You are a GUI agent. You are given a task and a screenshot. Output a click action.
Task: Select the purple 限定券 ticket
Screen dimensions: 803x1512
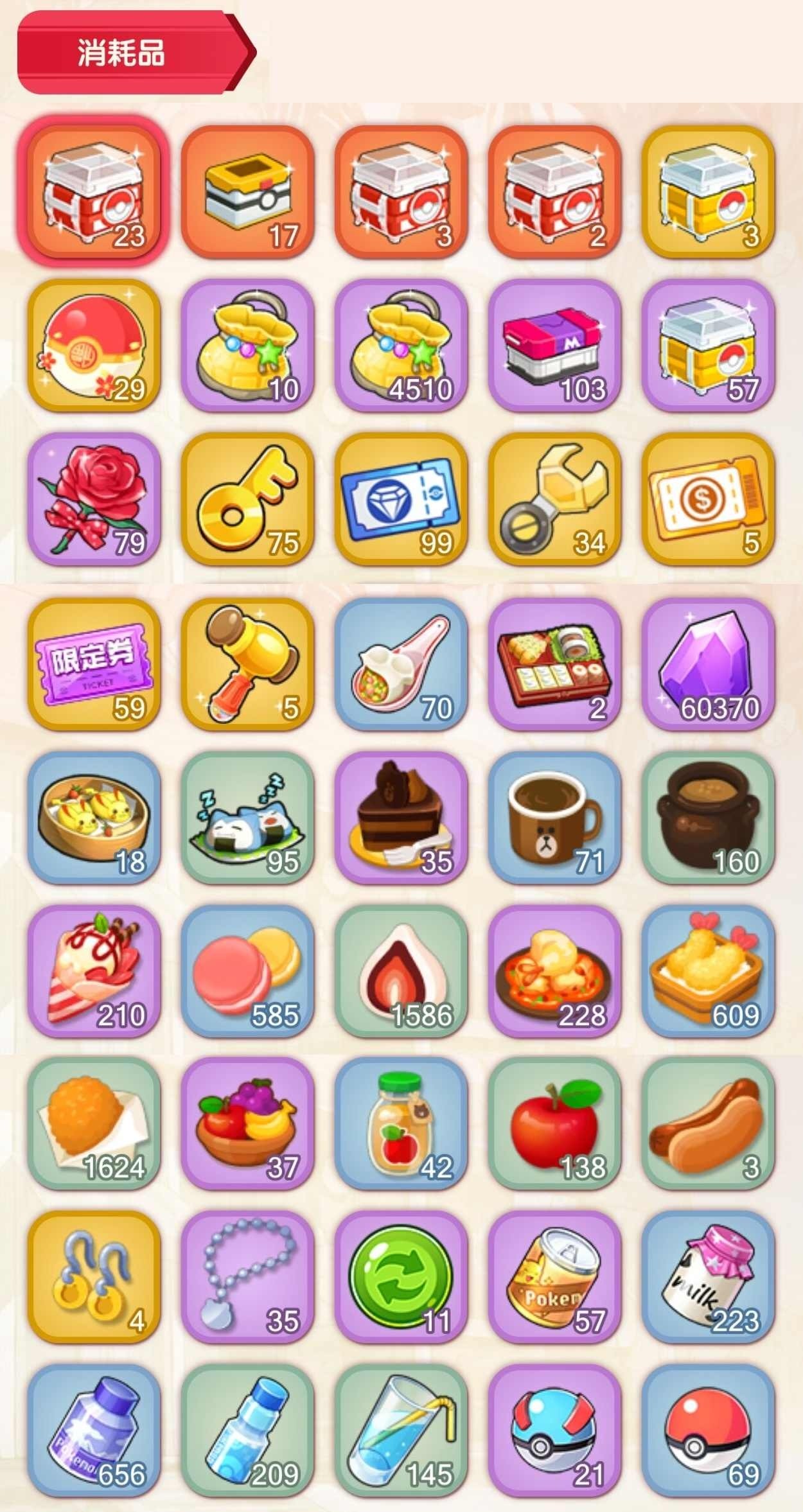[x=94, y=664]
